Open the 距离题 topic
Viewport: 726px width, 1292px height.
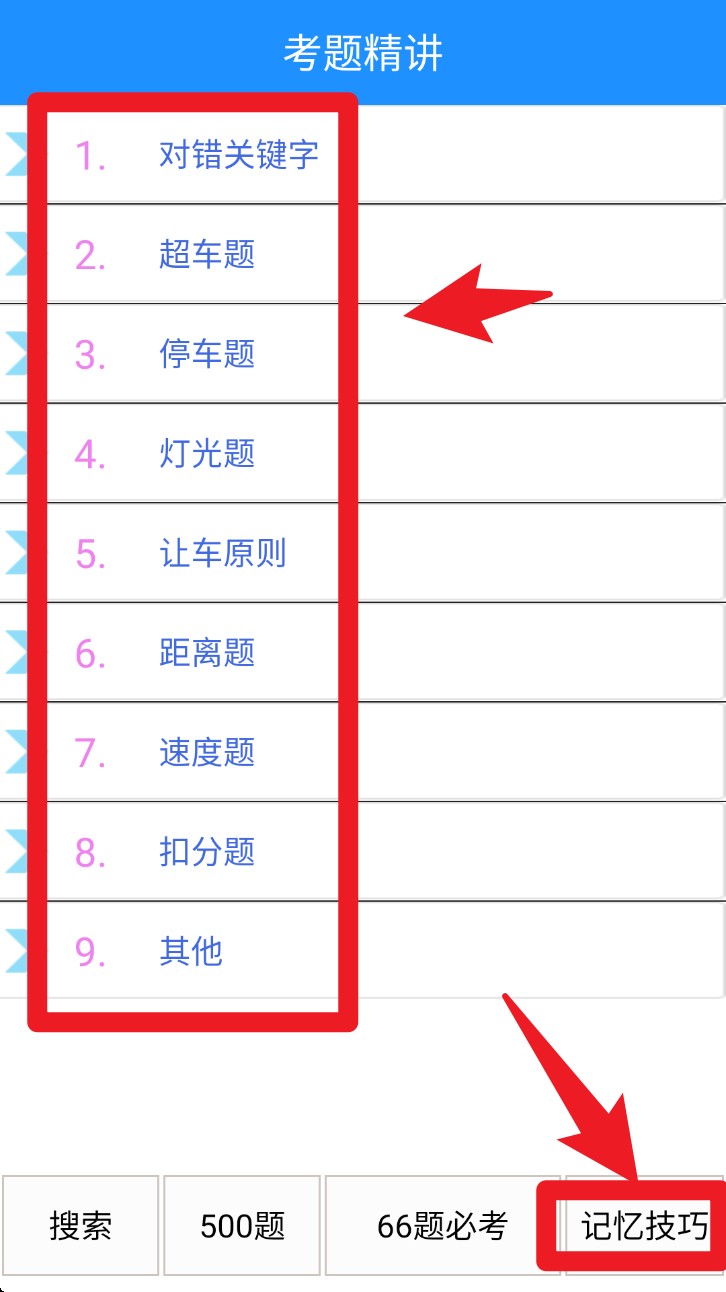(362, 652)
